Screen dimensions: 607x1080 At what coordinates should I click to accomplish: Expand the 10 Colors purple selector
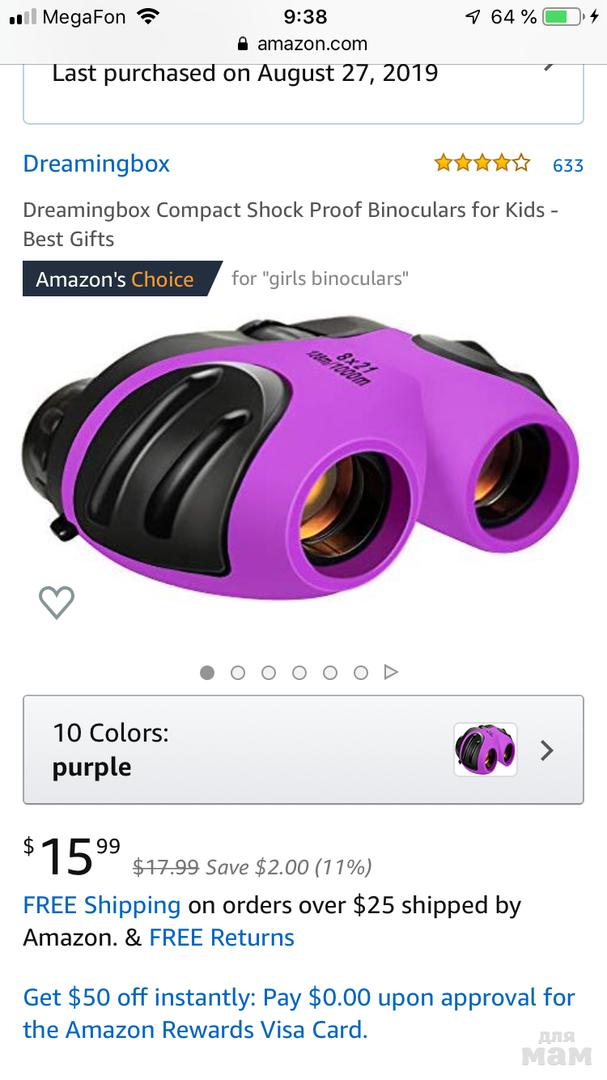coord(303,750)
